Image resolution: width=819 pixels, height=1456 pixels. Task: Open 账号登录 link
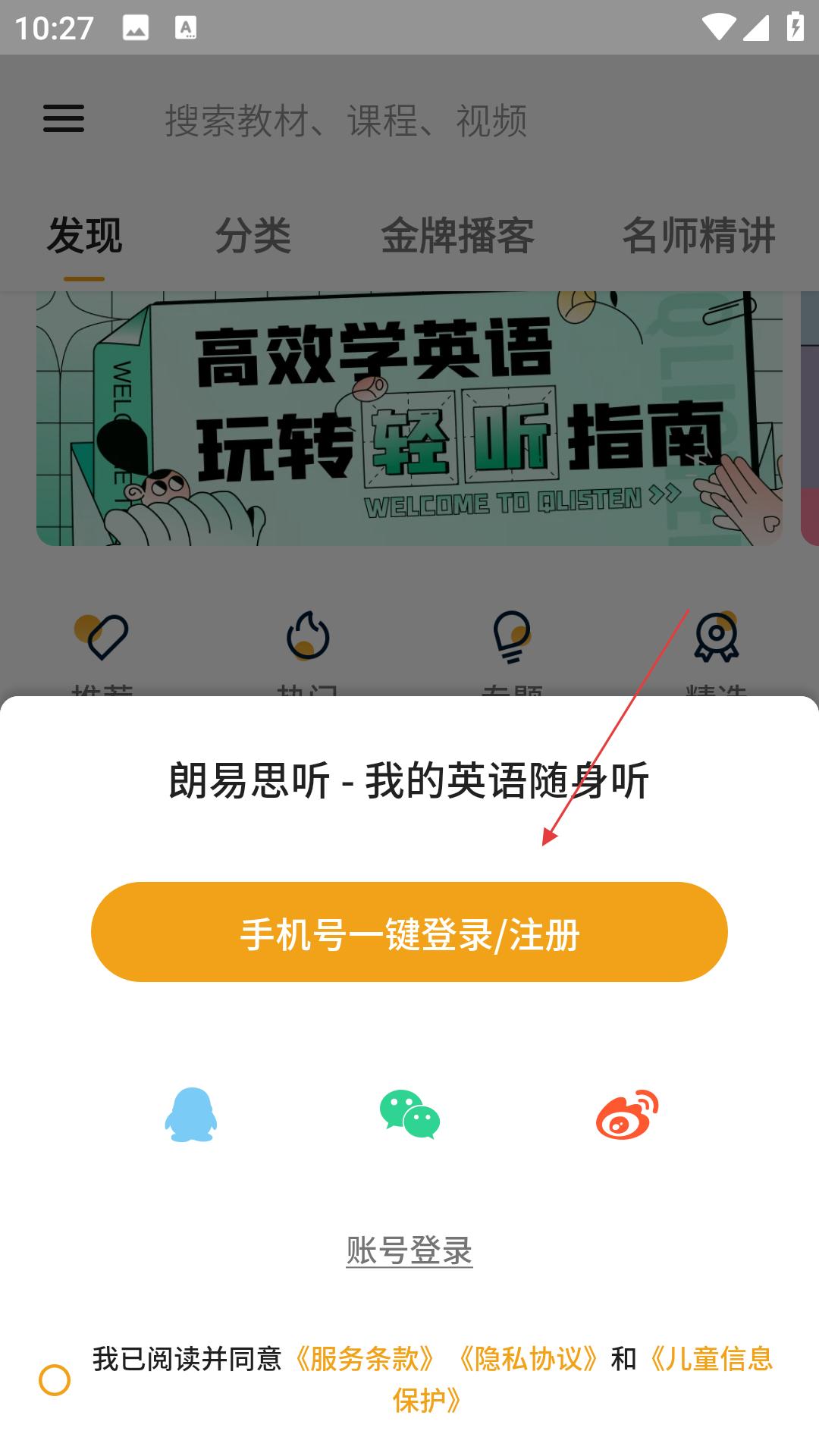point(409,1250)
